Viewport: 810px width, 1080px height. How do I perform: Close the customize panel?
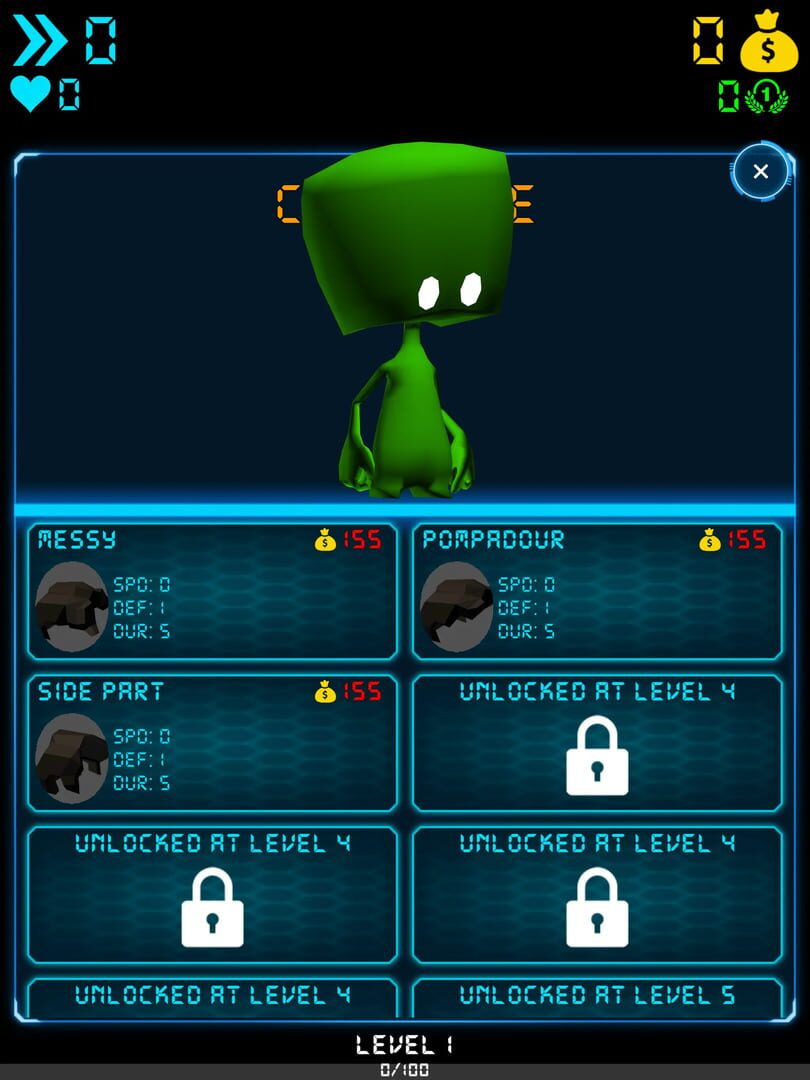coord(760,172)
